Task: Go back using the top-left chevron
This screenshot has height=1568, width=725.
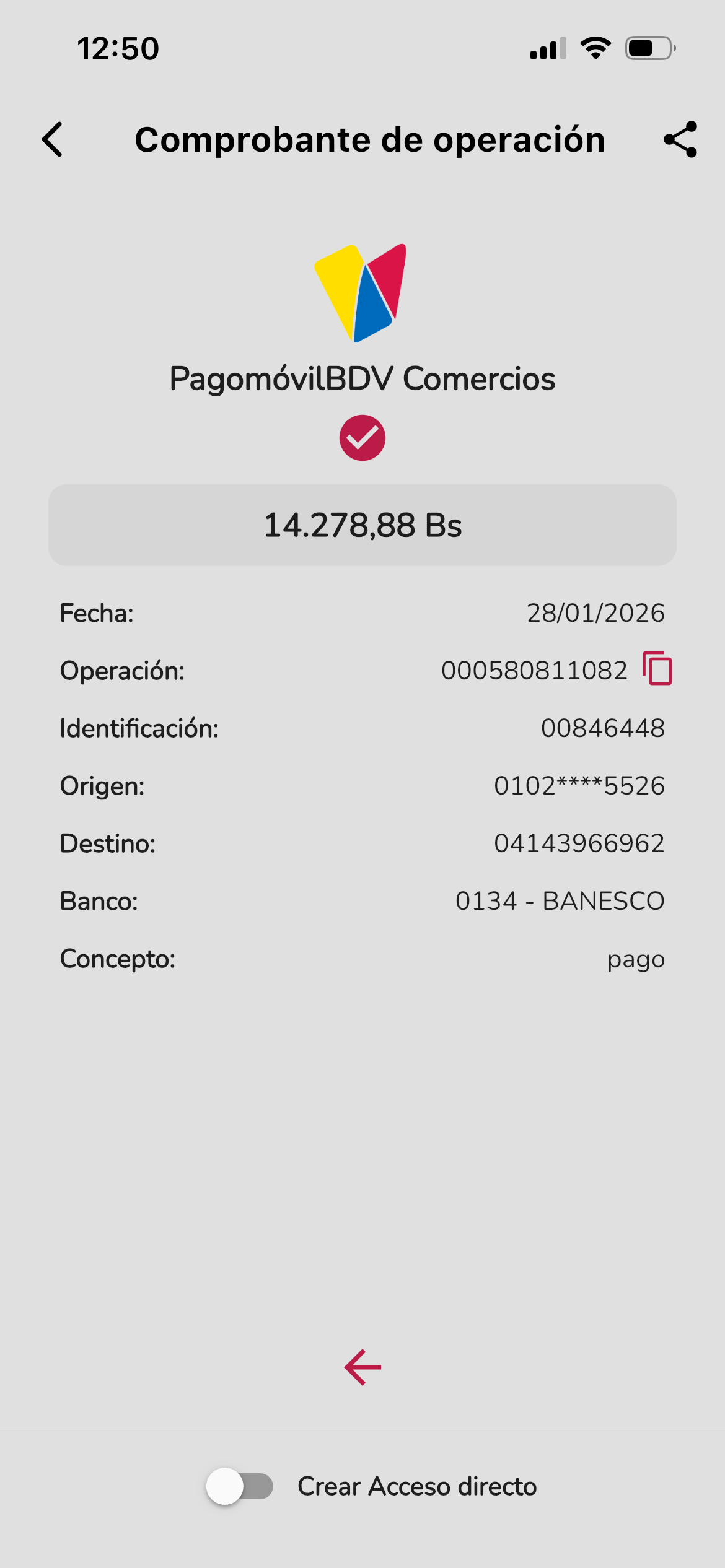Action: pyautogui.click(x=53, y=139)
